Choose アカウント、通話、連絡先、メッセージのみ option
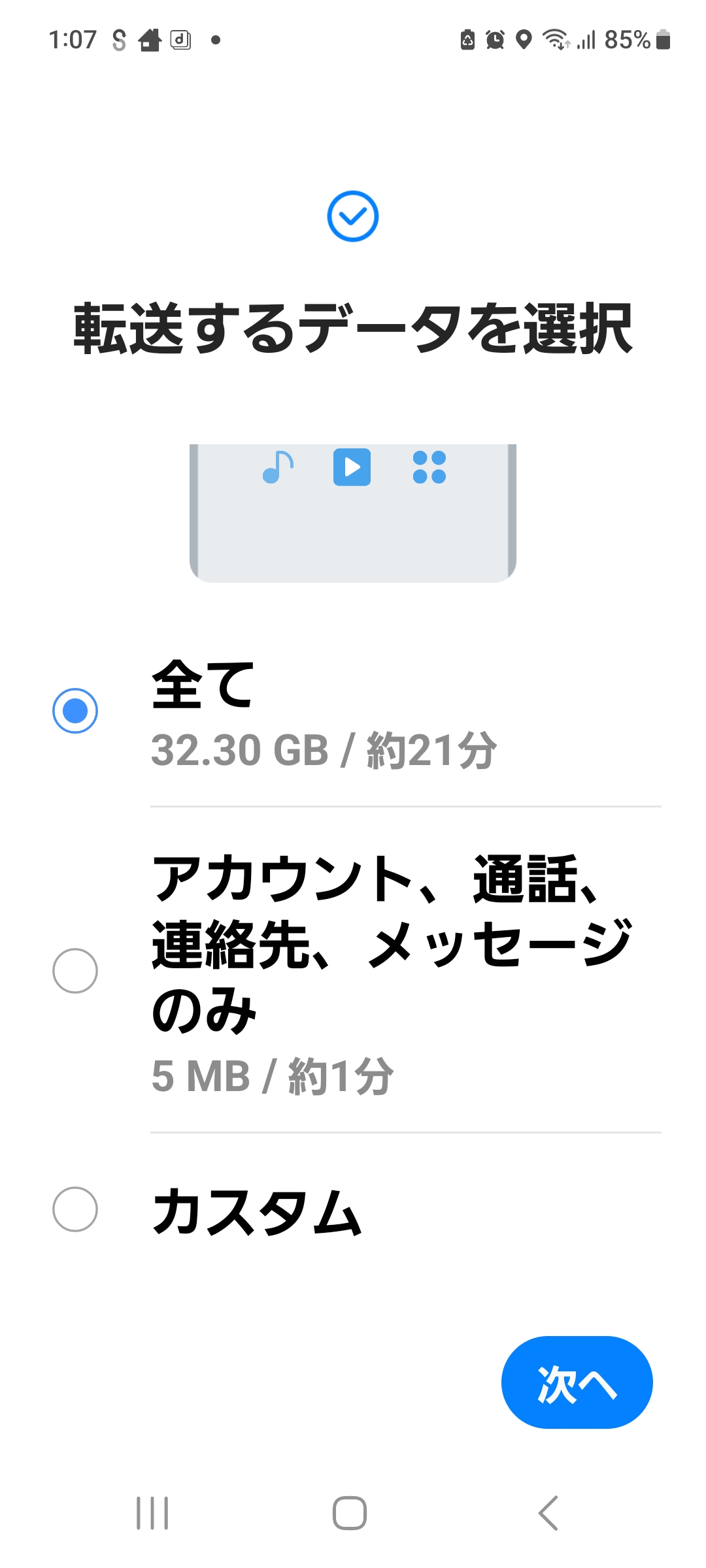The image size is (706, 1568). pyautogui.click(x=353, y=971)
